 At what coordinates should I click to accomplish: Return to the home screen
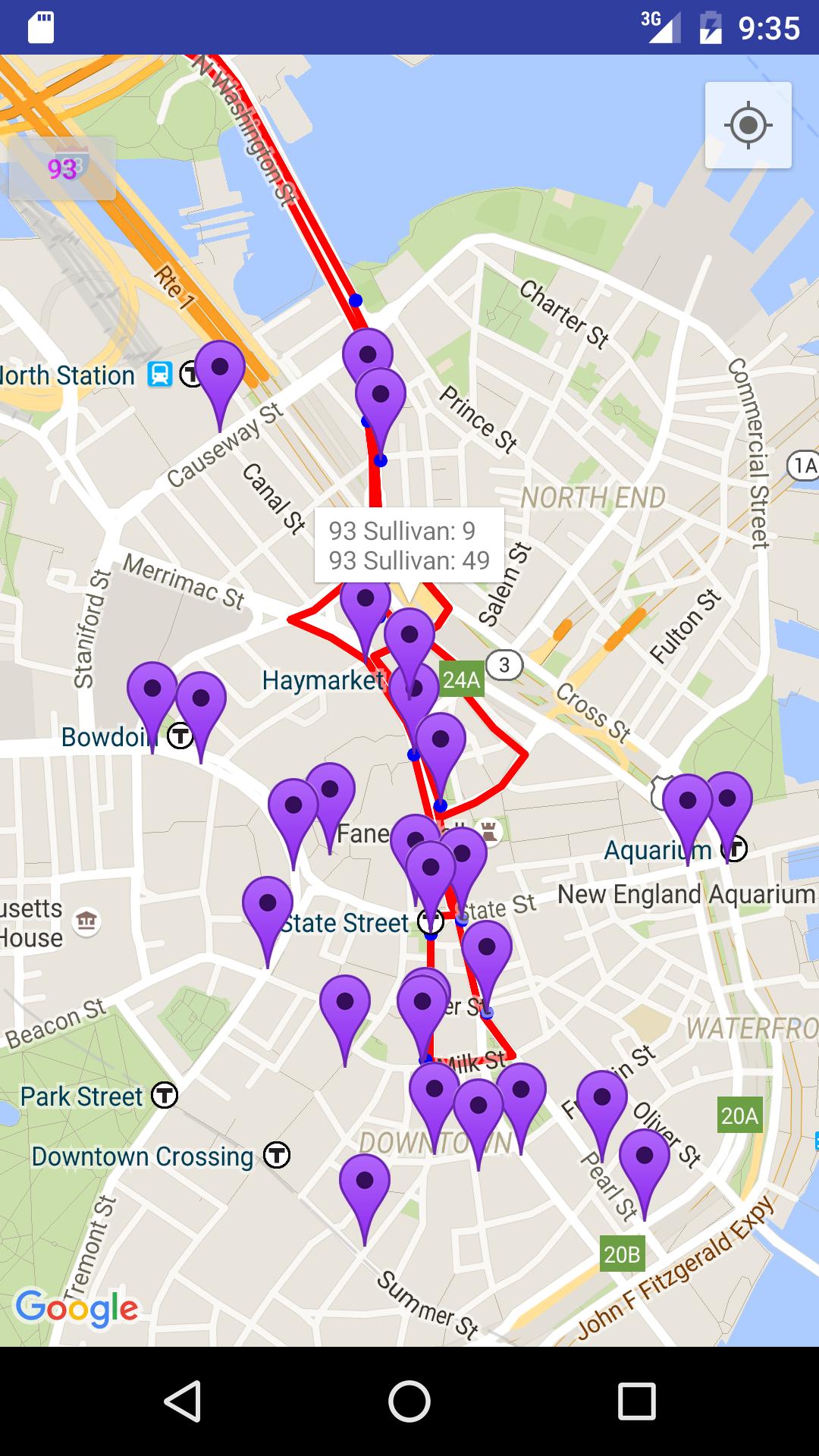click(x=409, y=1401)
